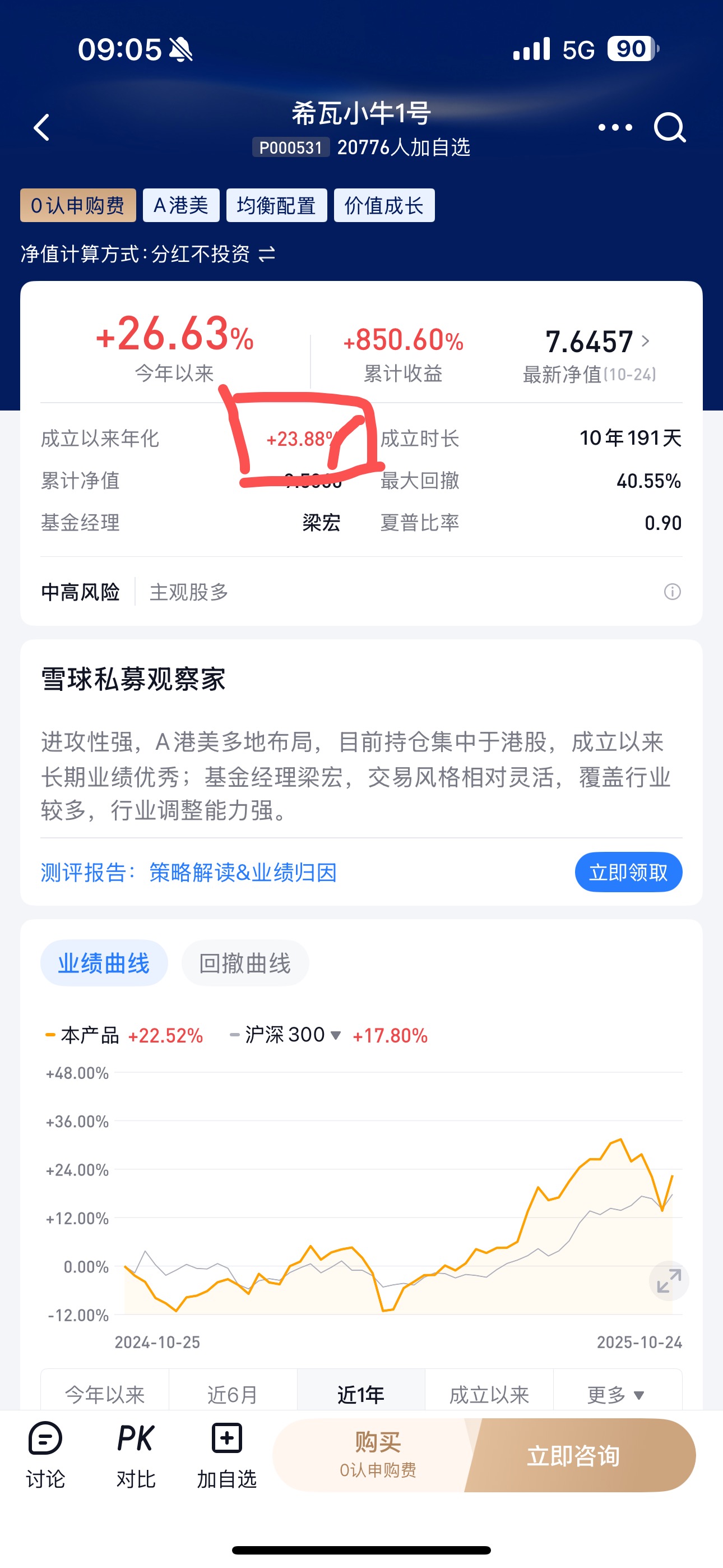Select the 近6月 time range
Image resolution: width=723 pixels, height=1568 pixels.
(233, 1394)
